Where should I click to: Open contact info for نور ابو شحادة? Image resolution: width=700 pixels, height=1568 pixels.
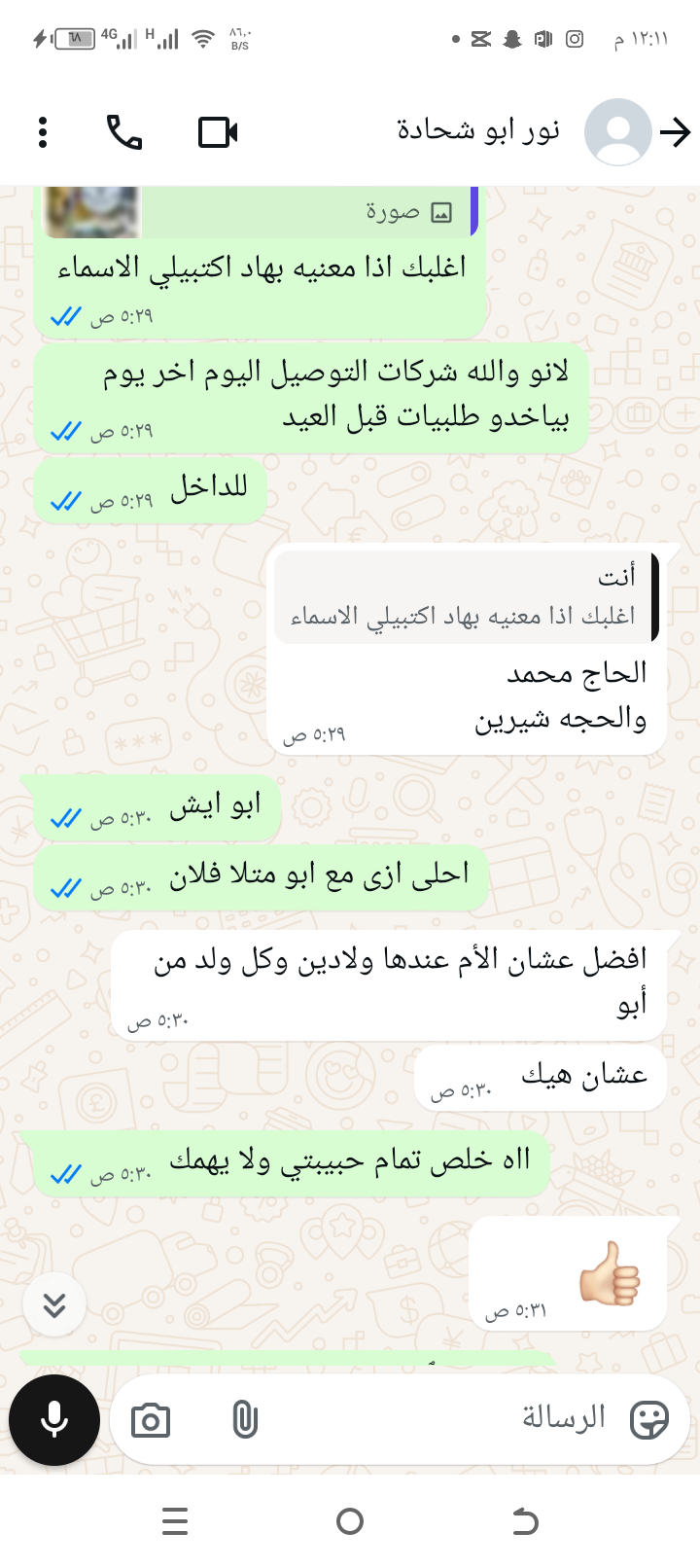click(x=478, y=130)
